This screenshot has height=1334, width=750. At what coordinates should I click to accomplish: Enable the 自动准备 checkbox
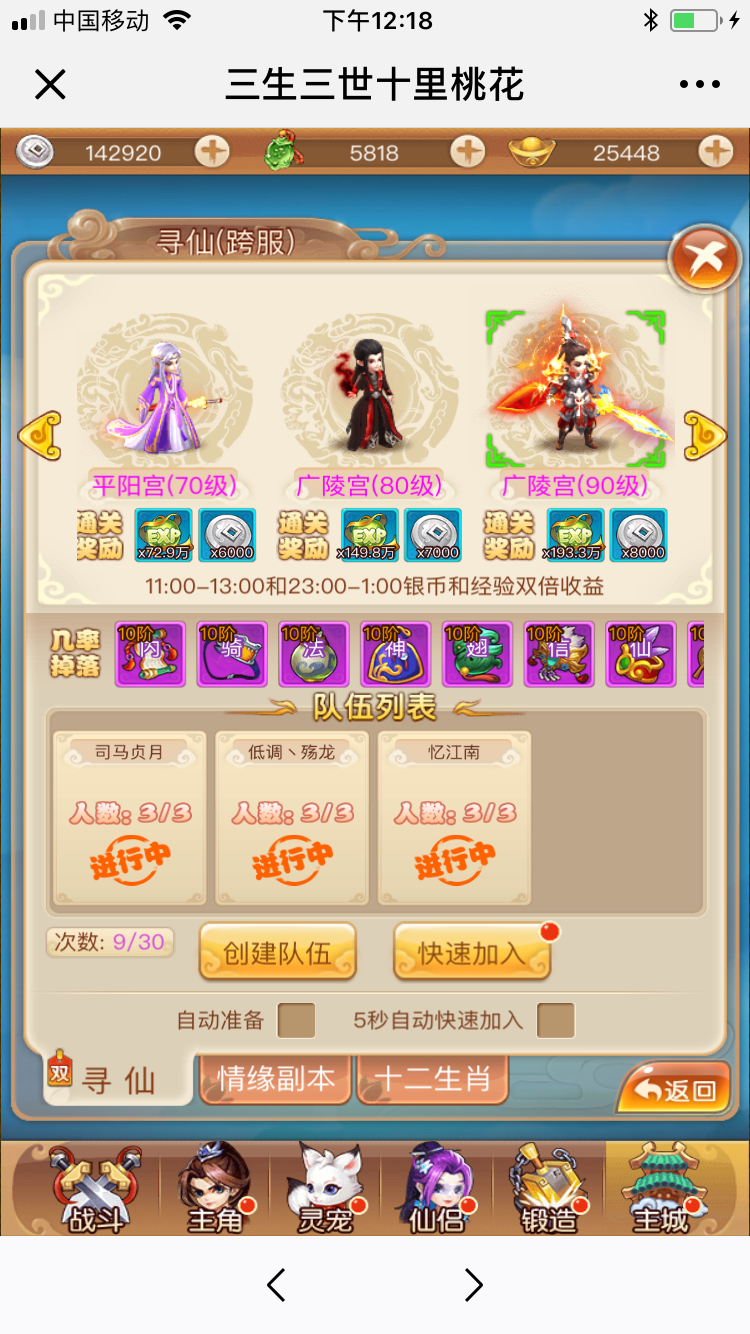click(x=296, y=1020)
